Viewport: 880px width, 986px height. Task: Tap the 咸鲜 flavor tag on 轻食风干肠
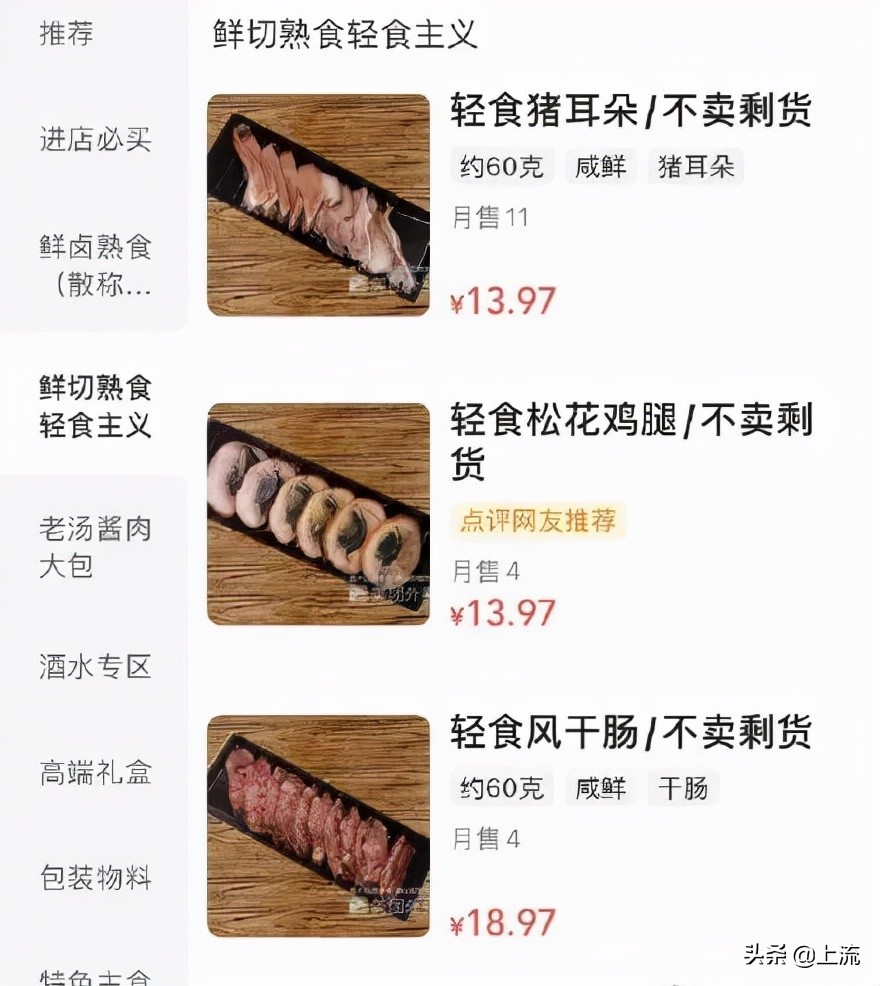click(x=600, y=788)
